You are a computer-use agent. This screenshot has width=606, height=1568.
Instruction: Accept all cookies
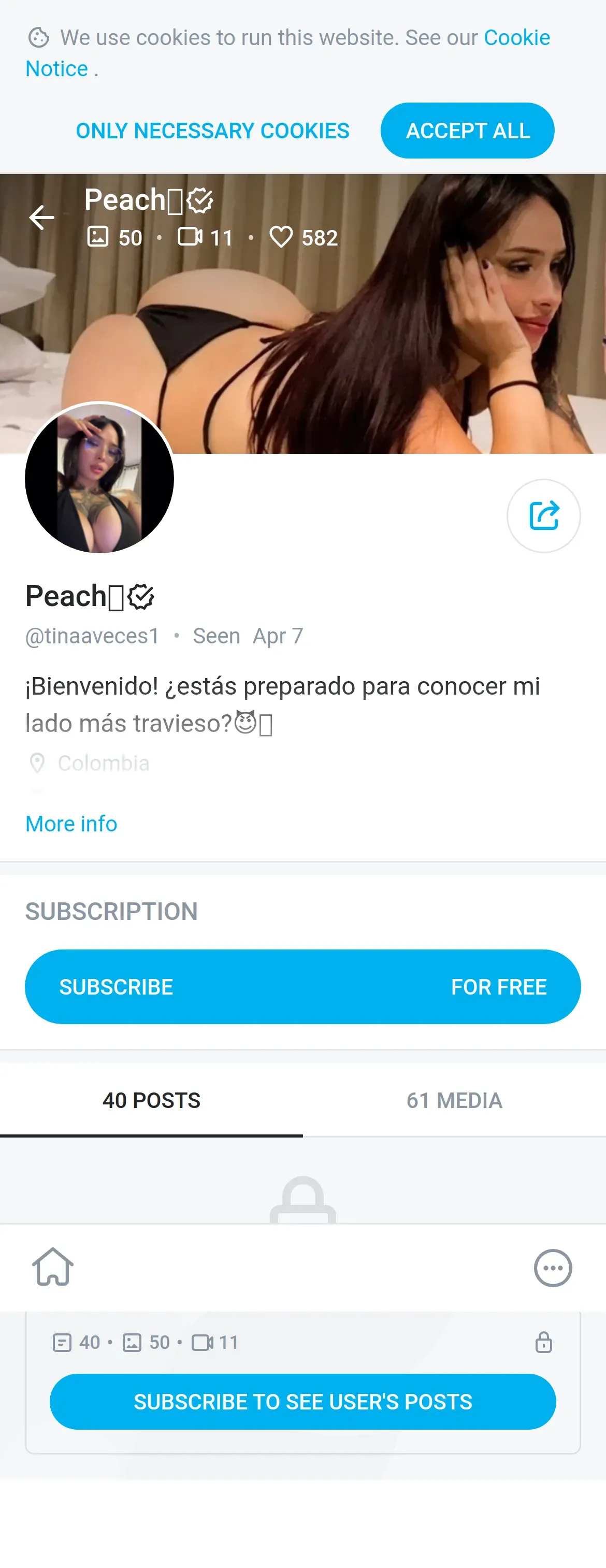pos(467,131)
